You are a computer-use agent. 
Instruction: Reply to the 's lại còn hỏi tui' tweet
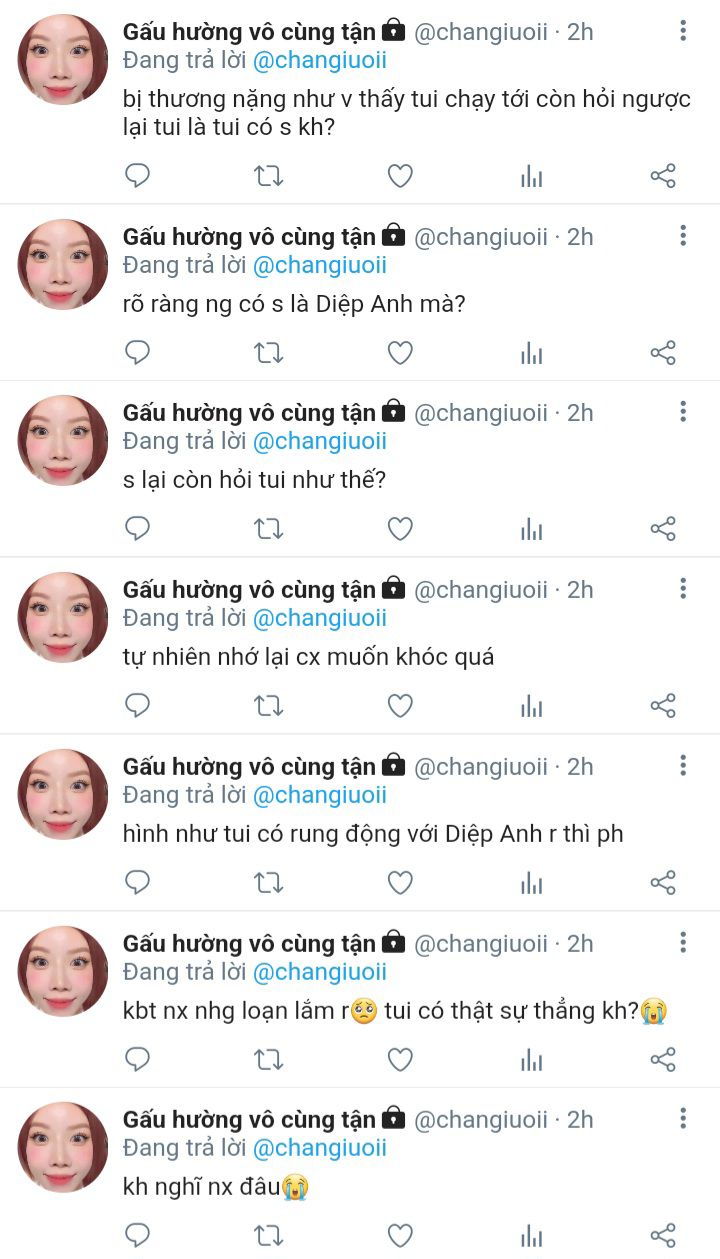point(137,529)
